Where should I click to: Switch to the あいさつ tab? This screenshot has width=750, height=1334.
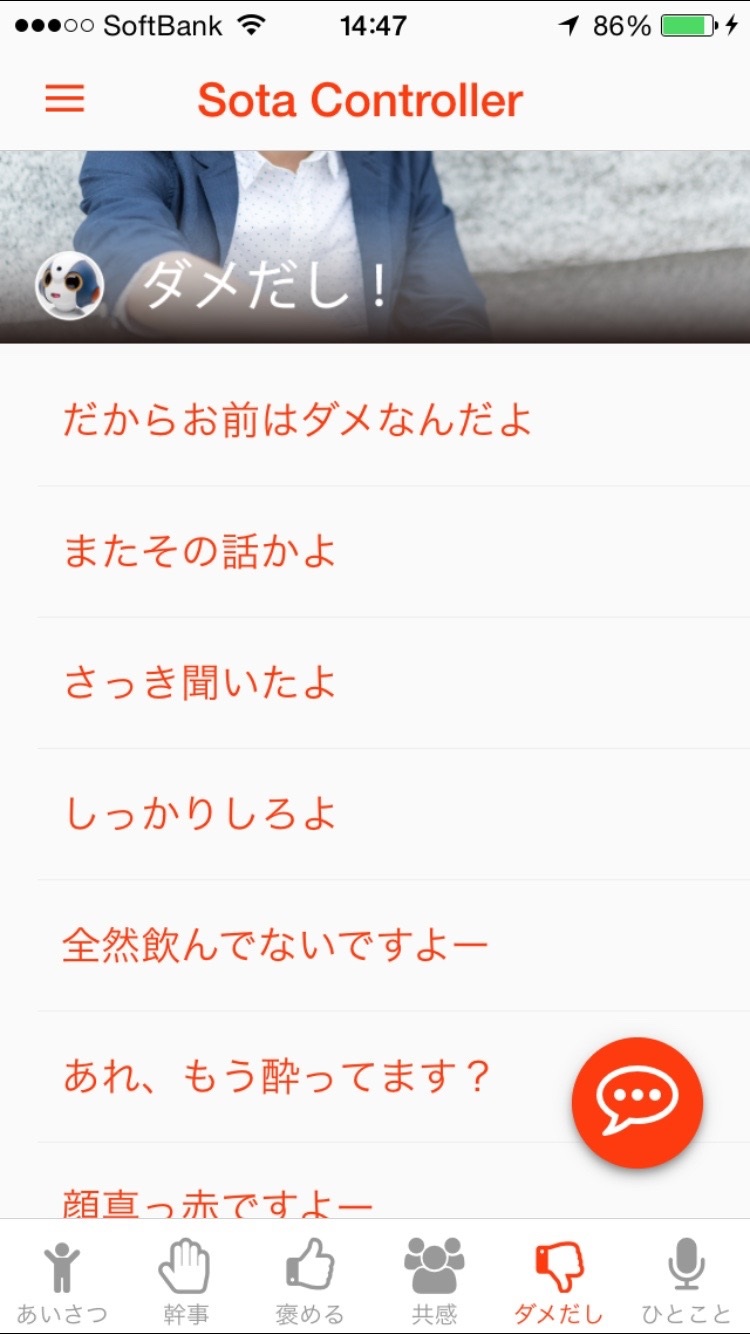pyautogui.click(x=62, y=1281)
